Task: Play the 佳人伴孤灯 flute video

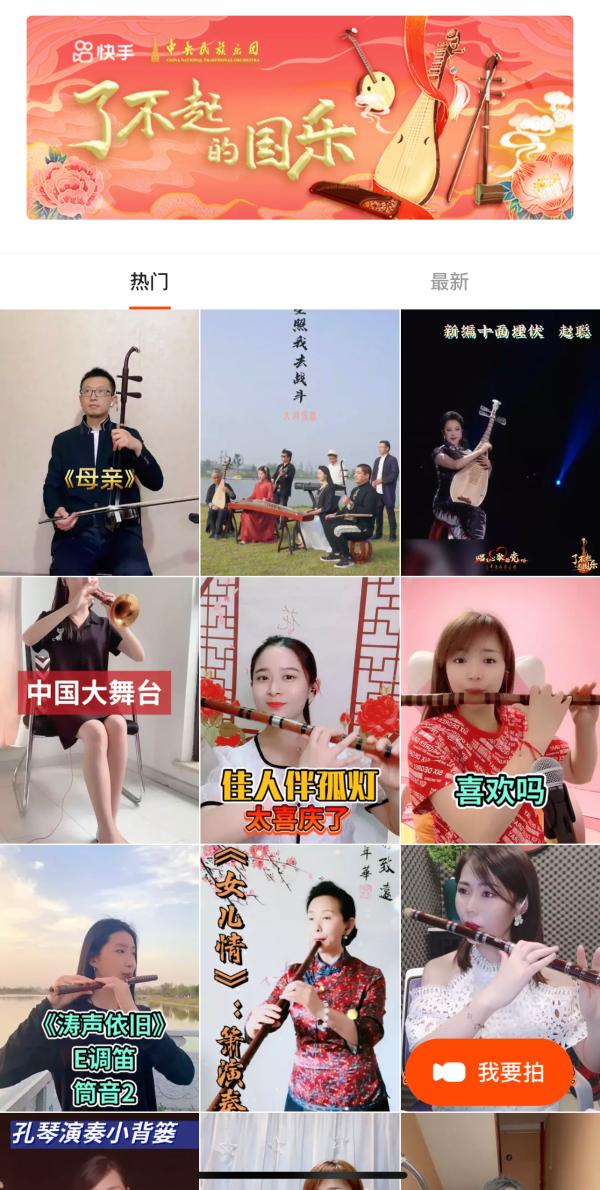Action: (300, 710)
